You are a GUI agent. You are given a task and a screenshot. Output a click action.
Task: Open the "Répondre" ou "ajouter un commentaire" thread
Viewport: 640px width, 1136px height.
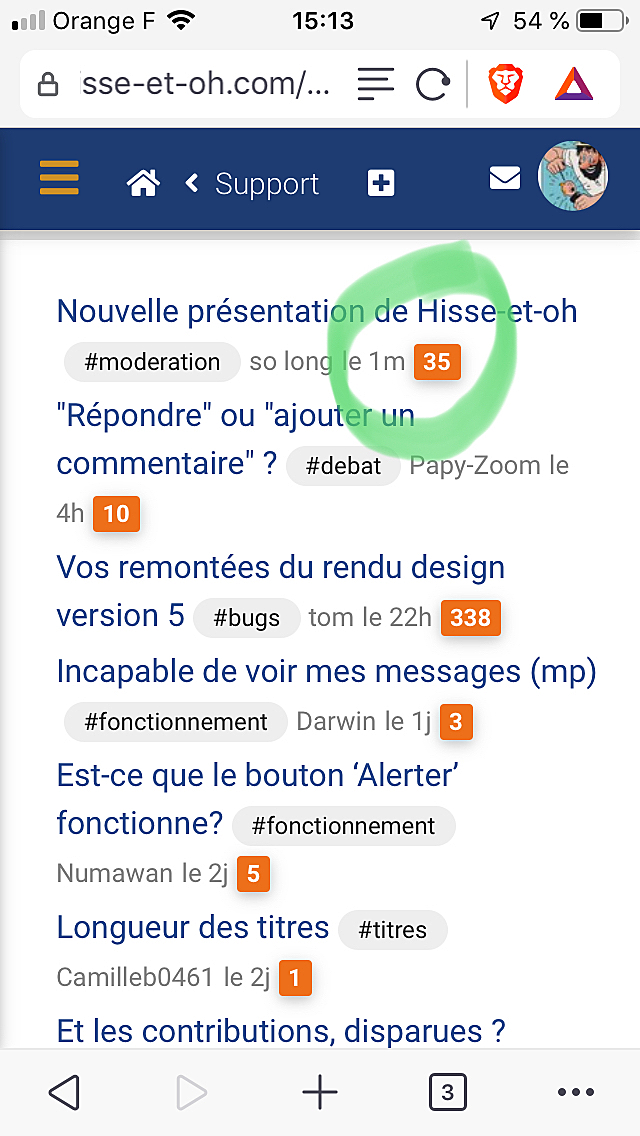click(x=236, y=440)
